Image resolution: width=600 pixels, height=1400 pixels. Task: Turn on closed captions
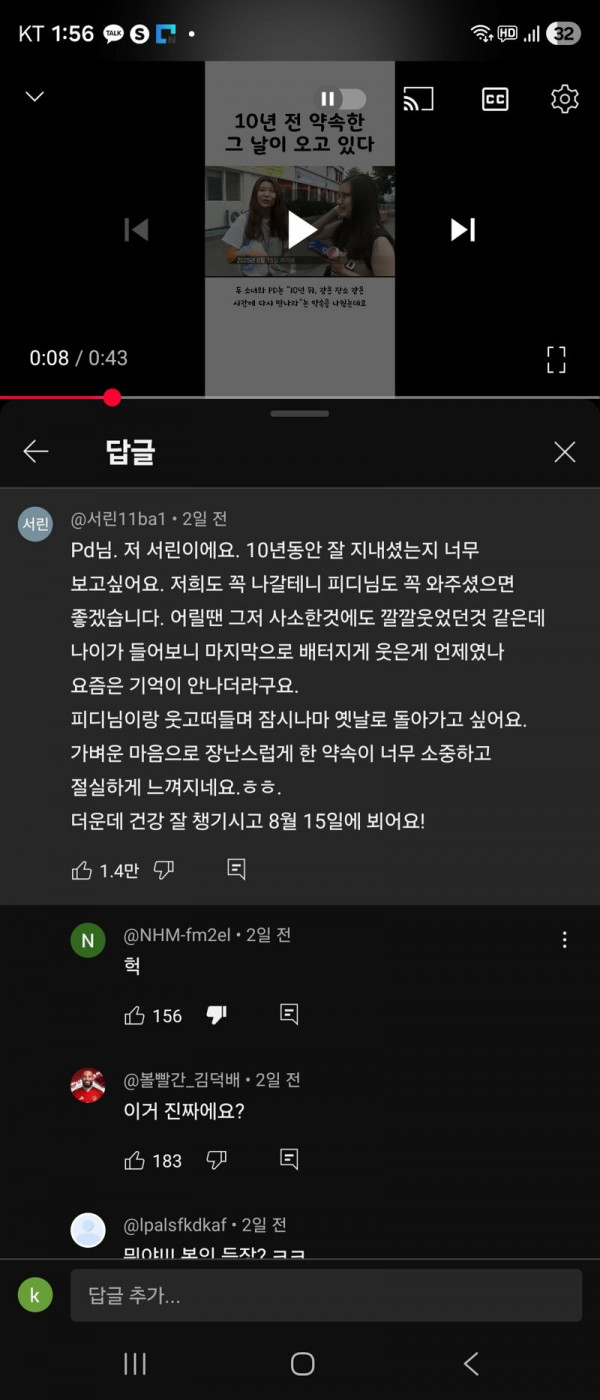click(495, 98)
